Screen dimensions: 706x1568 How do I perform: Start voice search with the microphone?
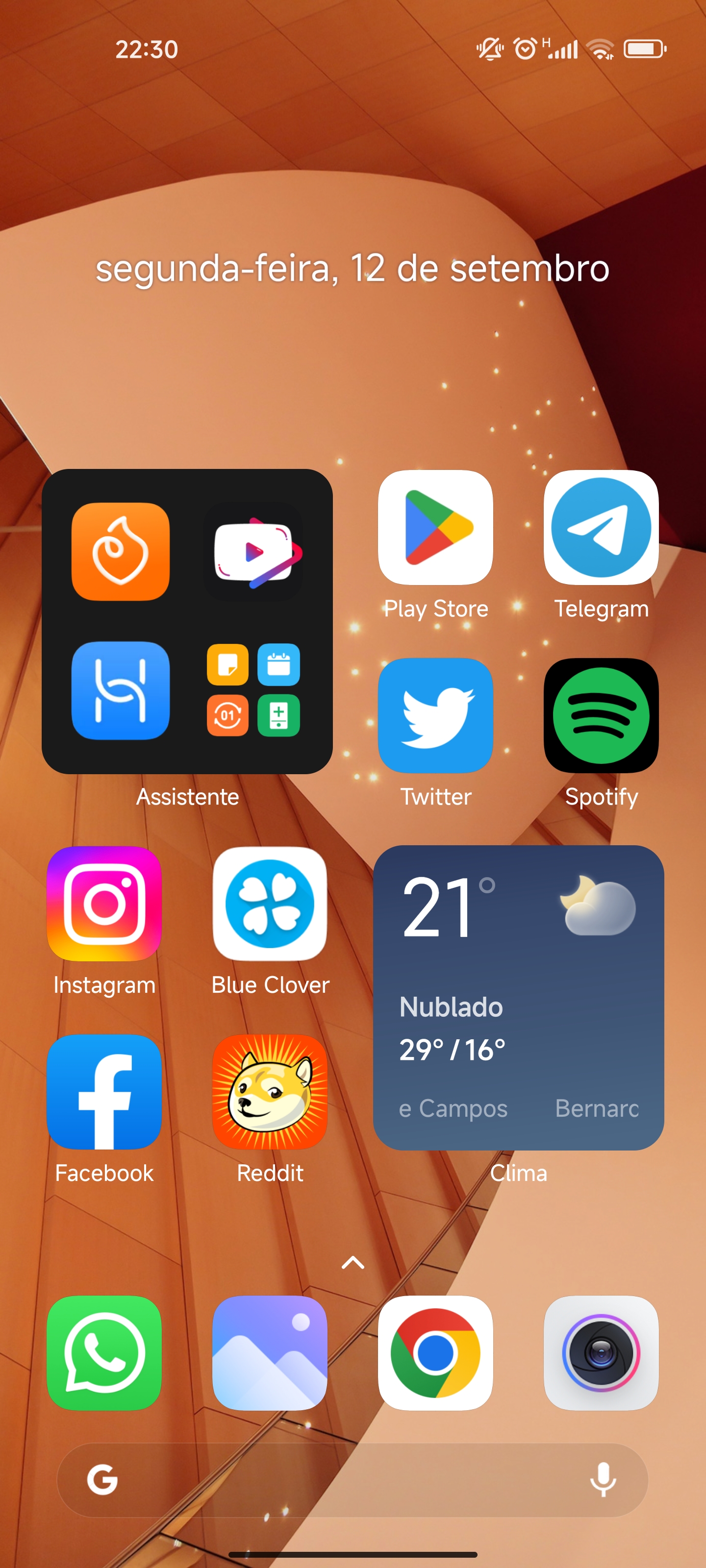(603, 1480)
